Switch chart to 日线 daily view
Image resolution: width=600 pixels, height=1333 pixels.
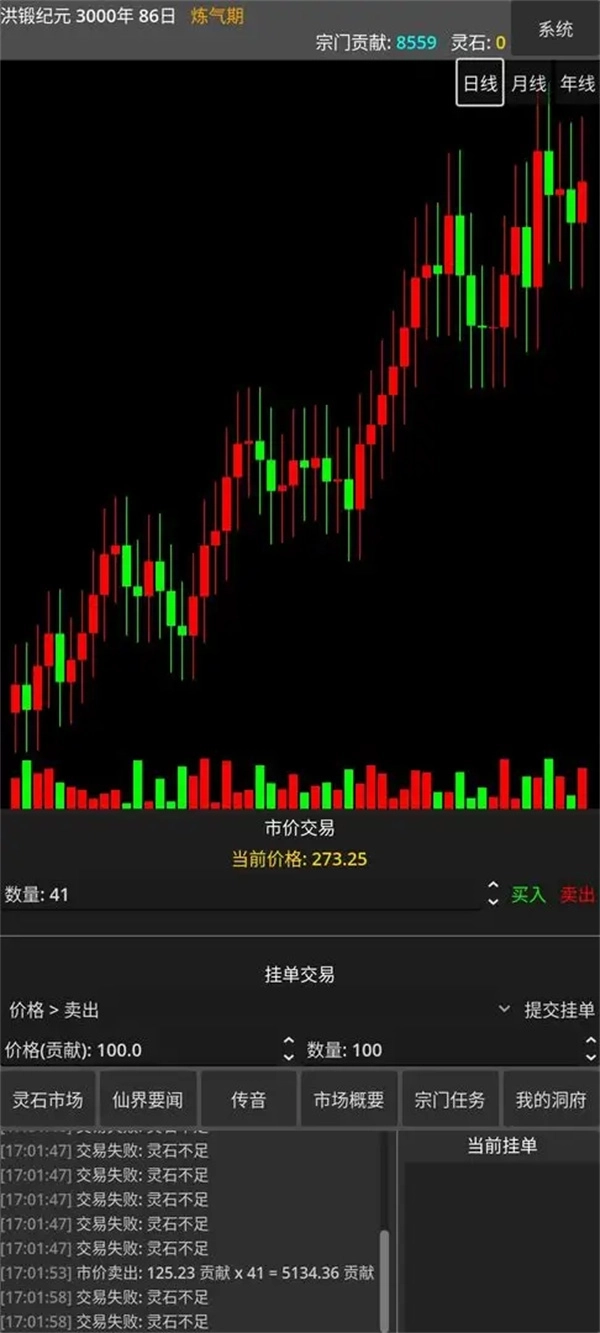pos(479,84)
